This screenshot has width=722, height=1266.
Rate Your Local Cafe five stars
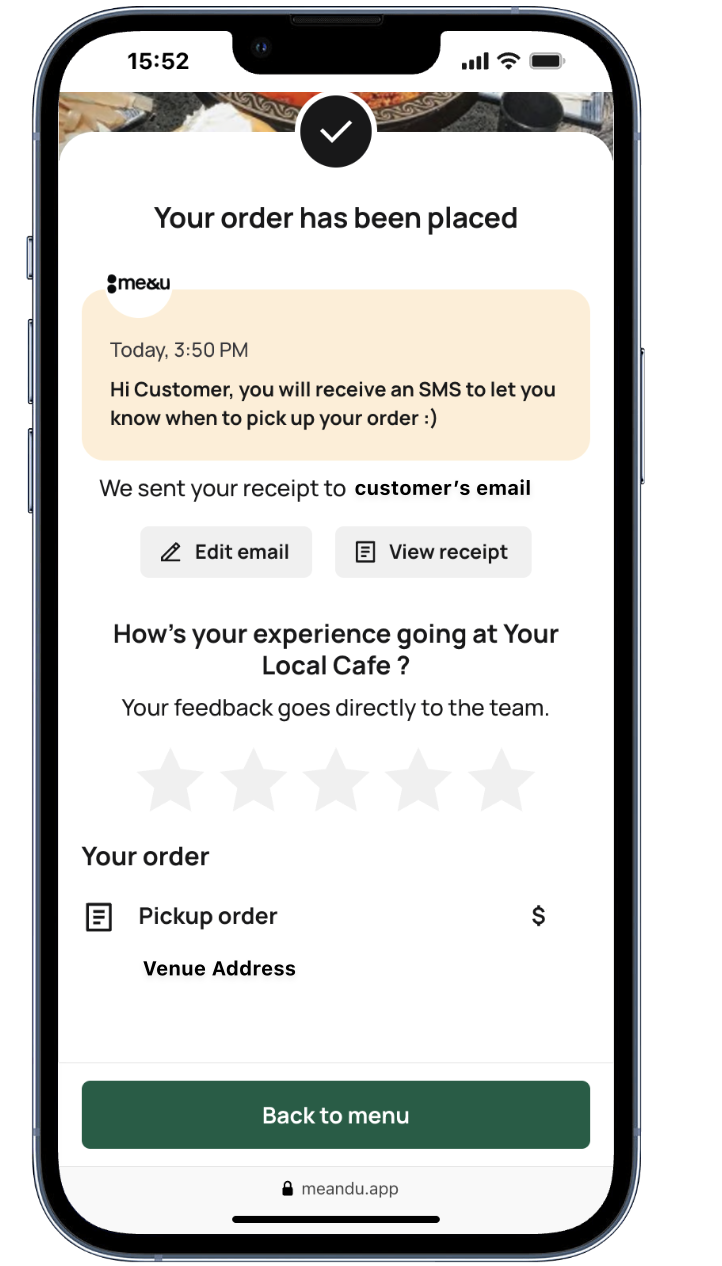point(501,781)
